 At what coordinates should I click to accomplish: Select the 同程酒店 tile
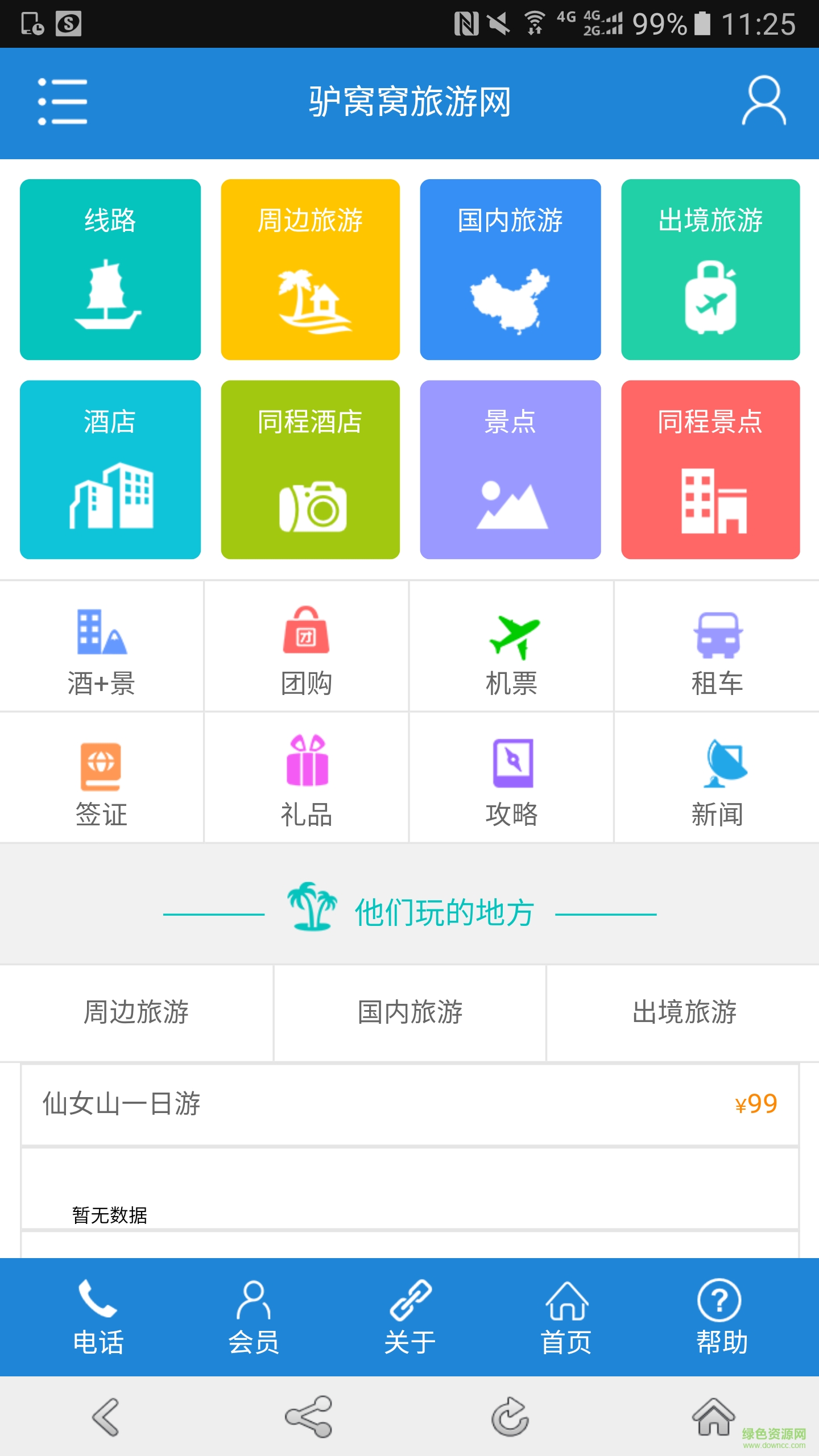(x=311, y=470)
